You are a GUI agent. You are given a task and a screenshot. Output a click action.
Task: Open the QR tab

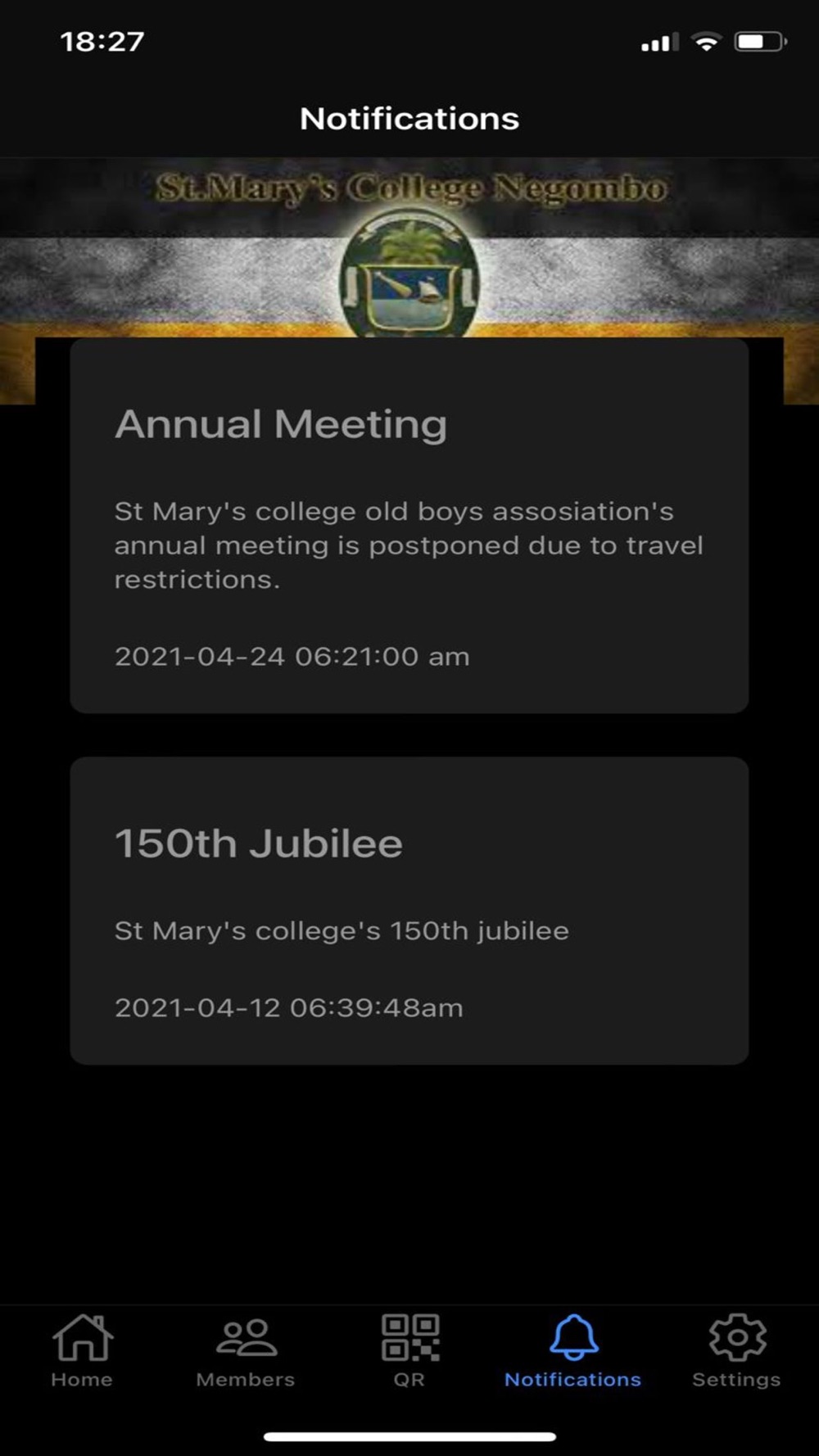[x=409, y=1351]
